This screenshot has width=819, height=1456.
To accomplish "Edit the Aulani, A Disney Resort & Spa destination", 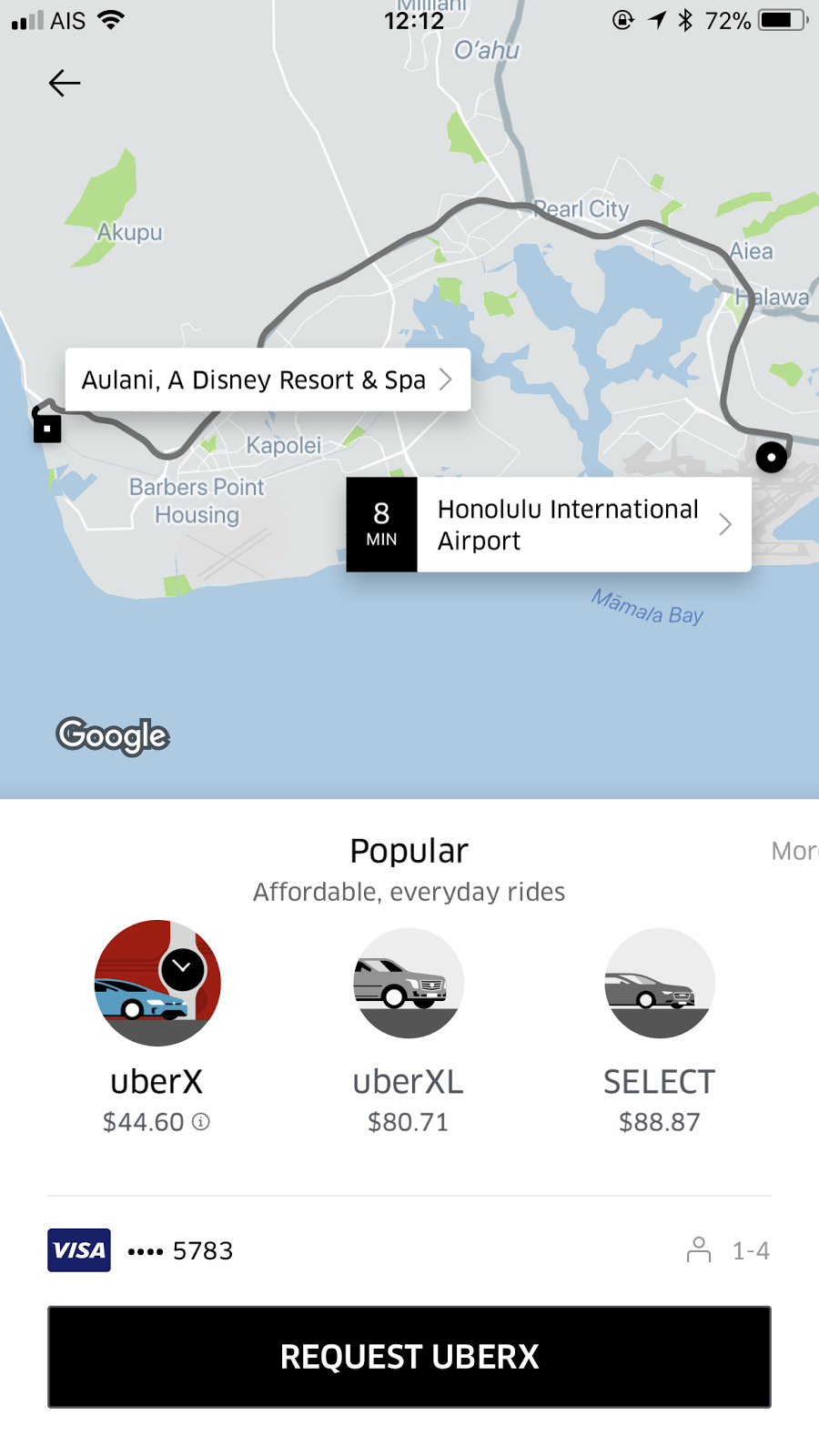I will (268, 379).
